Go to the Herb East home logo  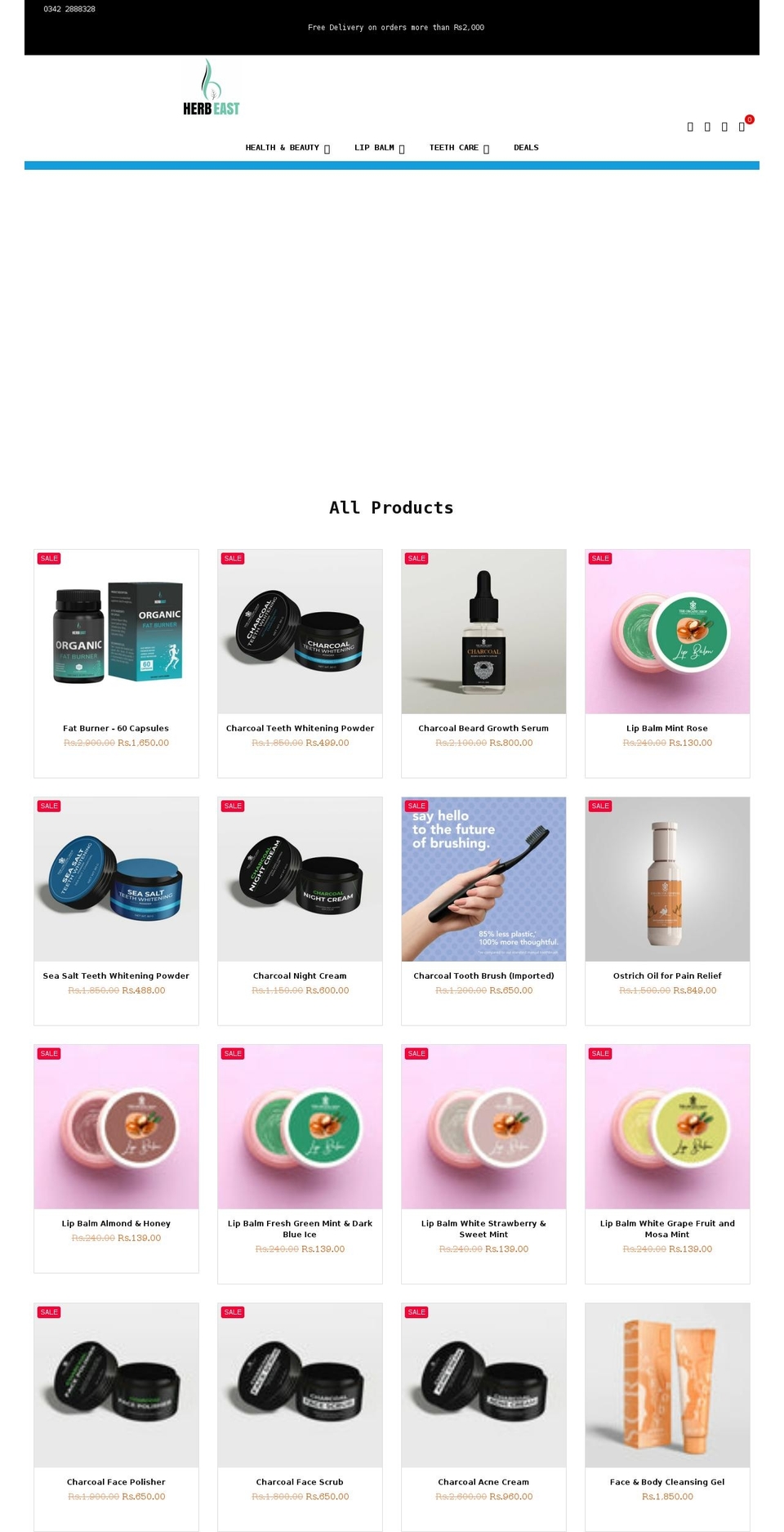click(212, 88)
